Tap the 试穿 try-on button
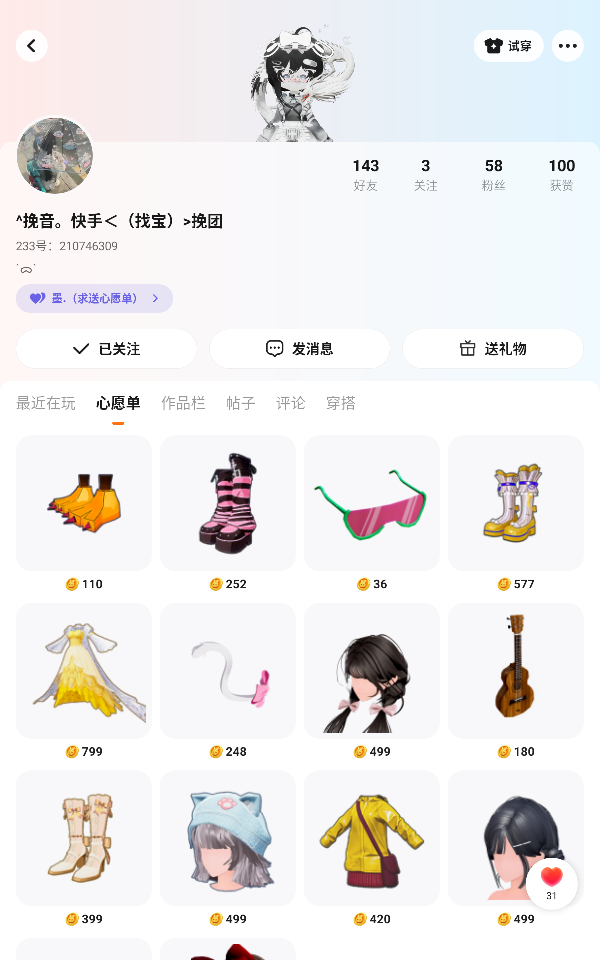The image size is (600, 960). click(508, 46)
